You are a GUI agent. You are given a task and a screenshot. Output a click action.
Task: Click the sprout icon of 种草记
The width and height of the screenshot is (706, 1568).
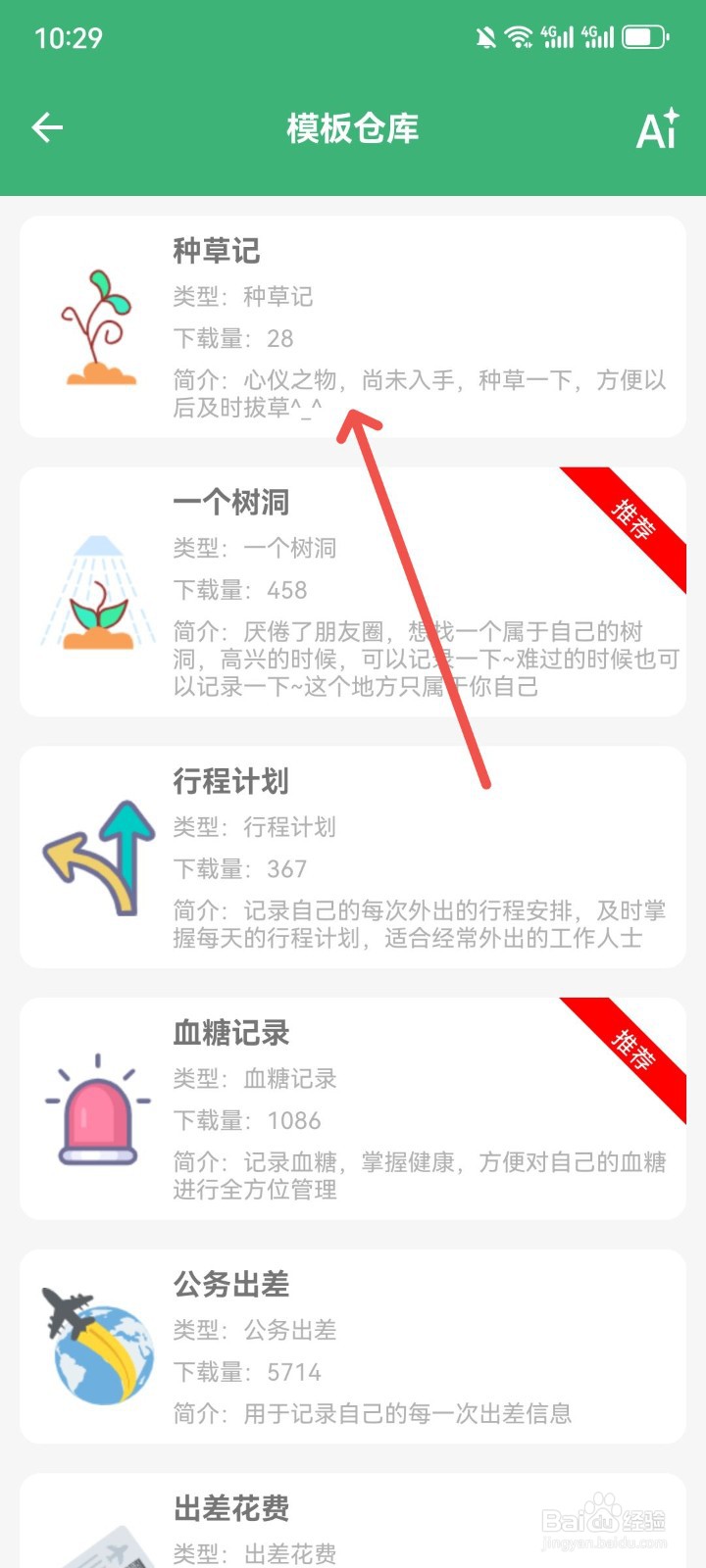(98, 323)
